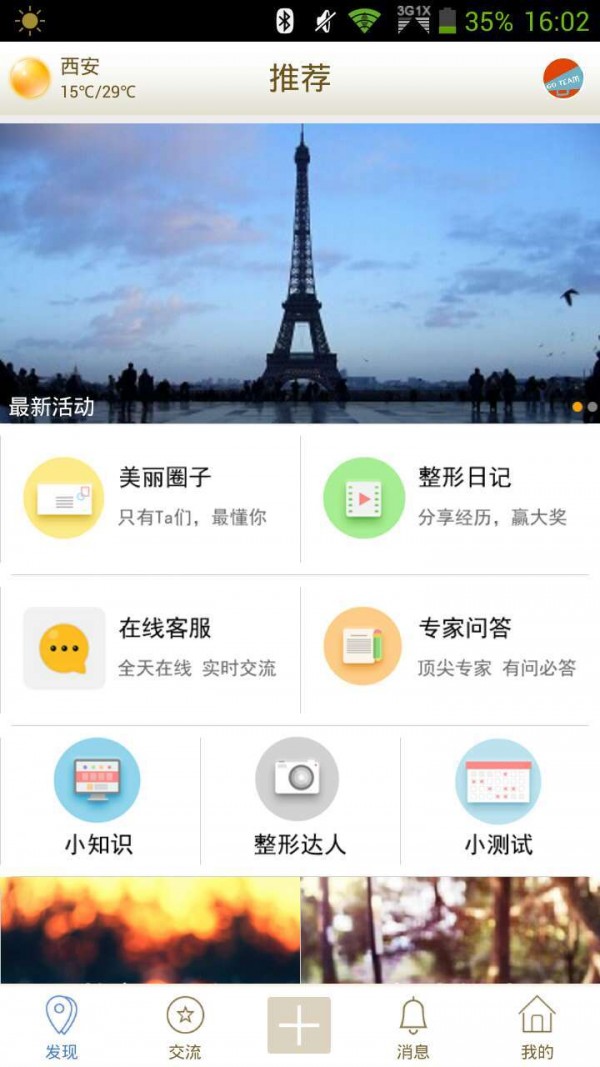Open the 最新活动 Eiffel Tower banner
The height and width of the screenshot is (1067, 600).
[x=300, y=272]
